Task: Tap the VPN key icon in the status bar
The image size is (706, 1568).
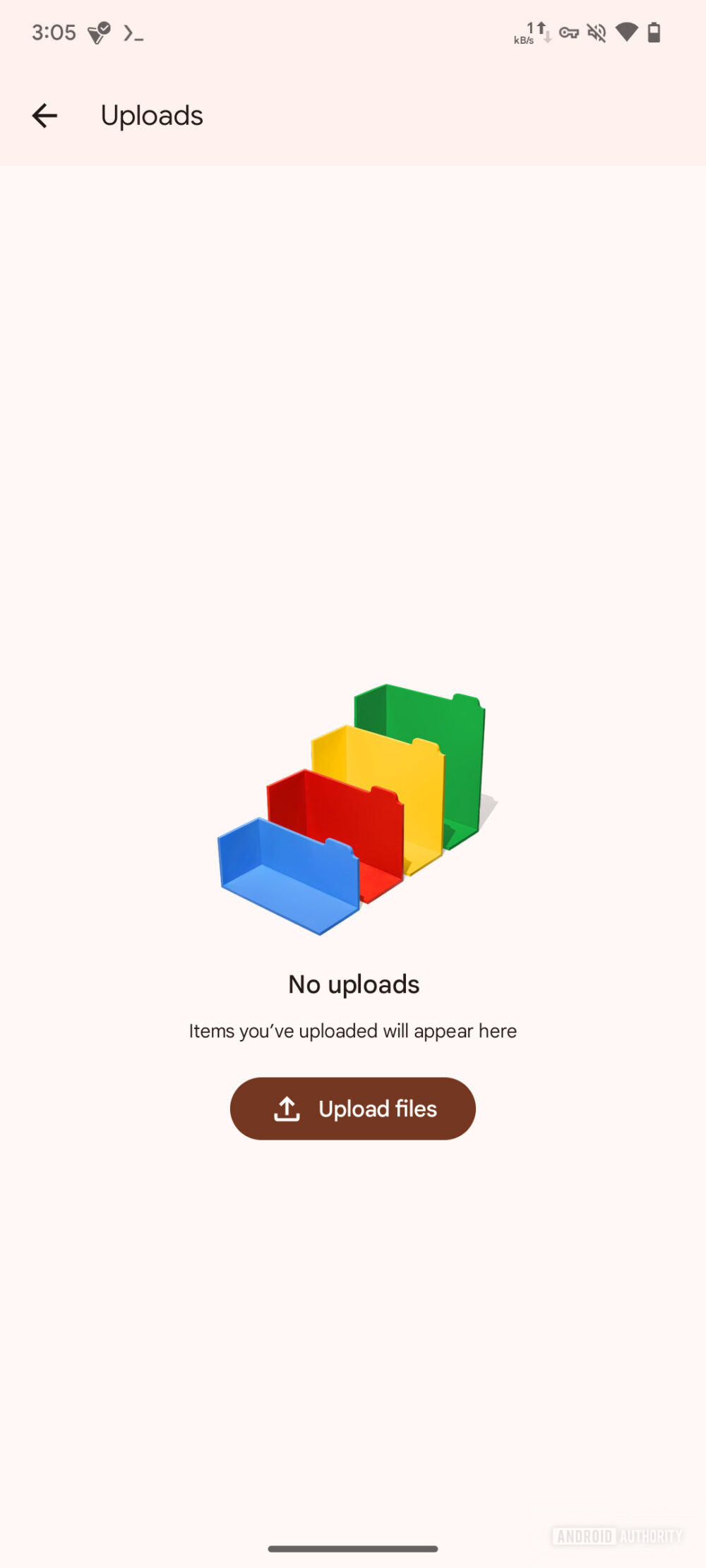Action: 568,32
